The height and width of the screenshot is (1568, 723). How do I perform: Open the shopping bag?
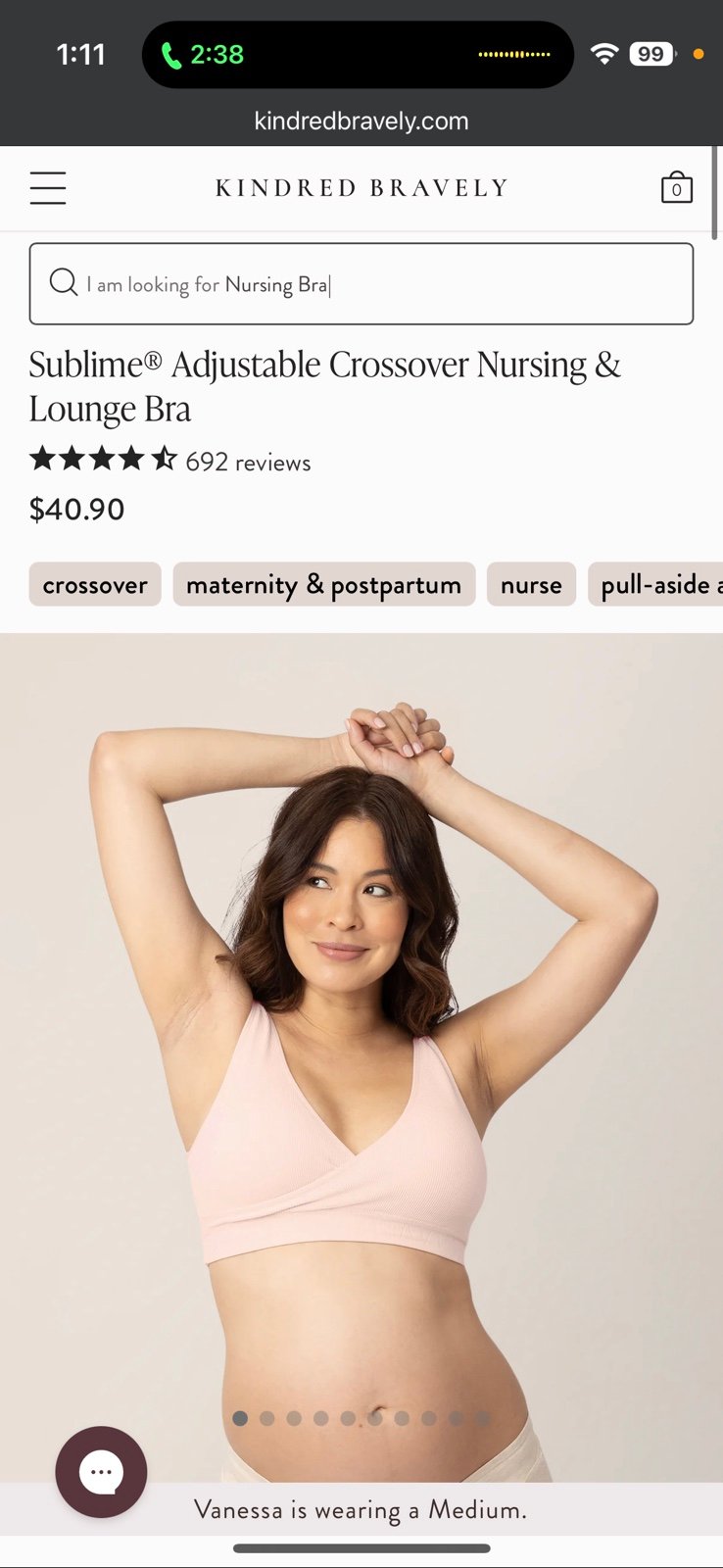[x=676, y=187]
